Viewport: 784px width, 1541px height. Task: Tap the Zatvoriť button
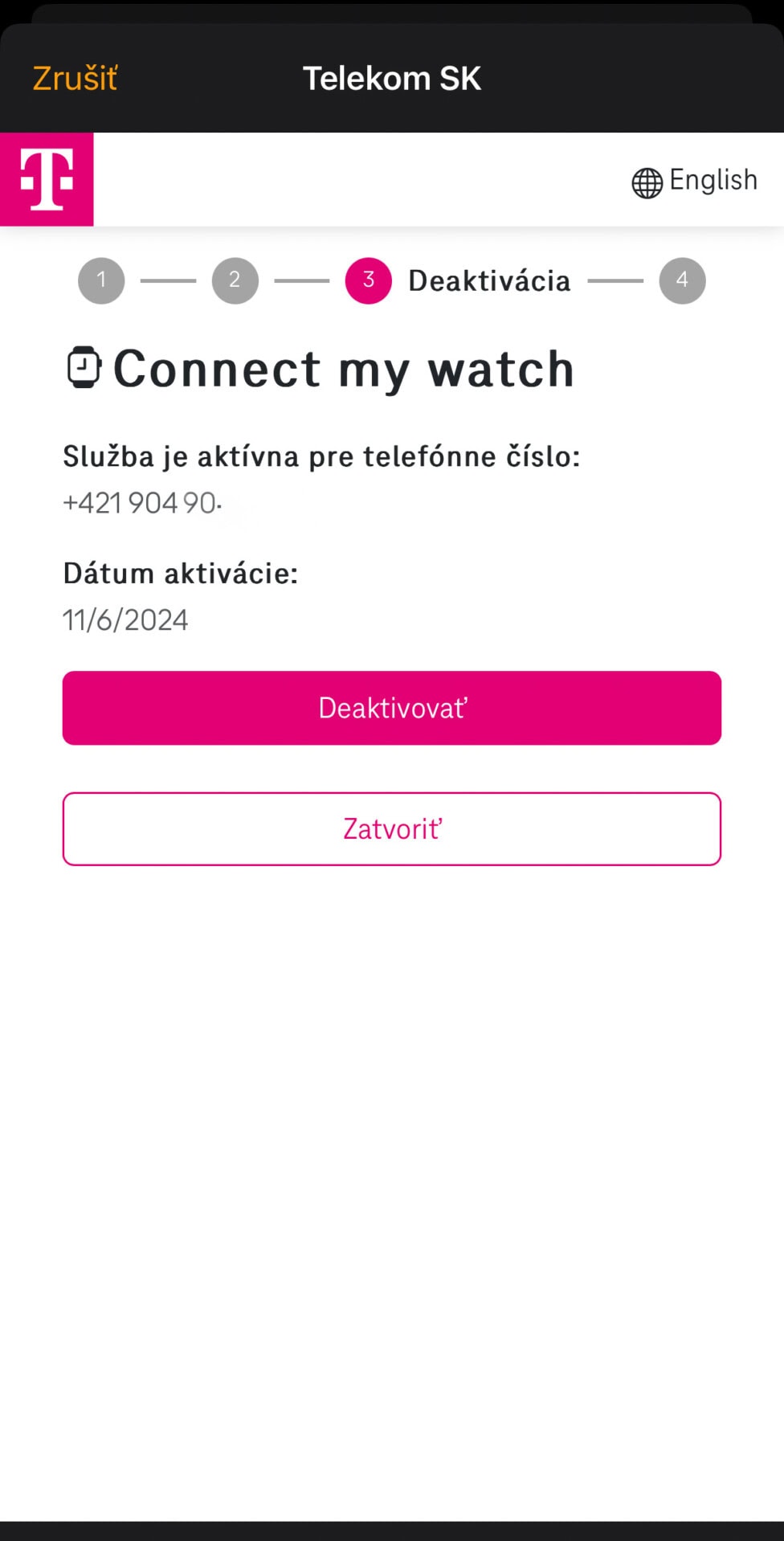pyautogui.click(x=392, y=829)
